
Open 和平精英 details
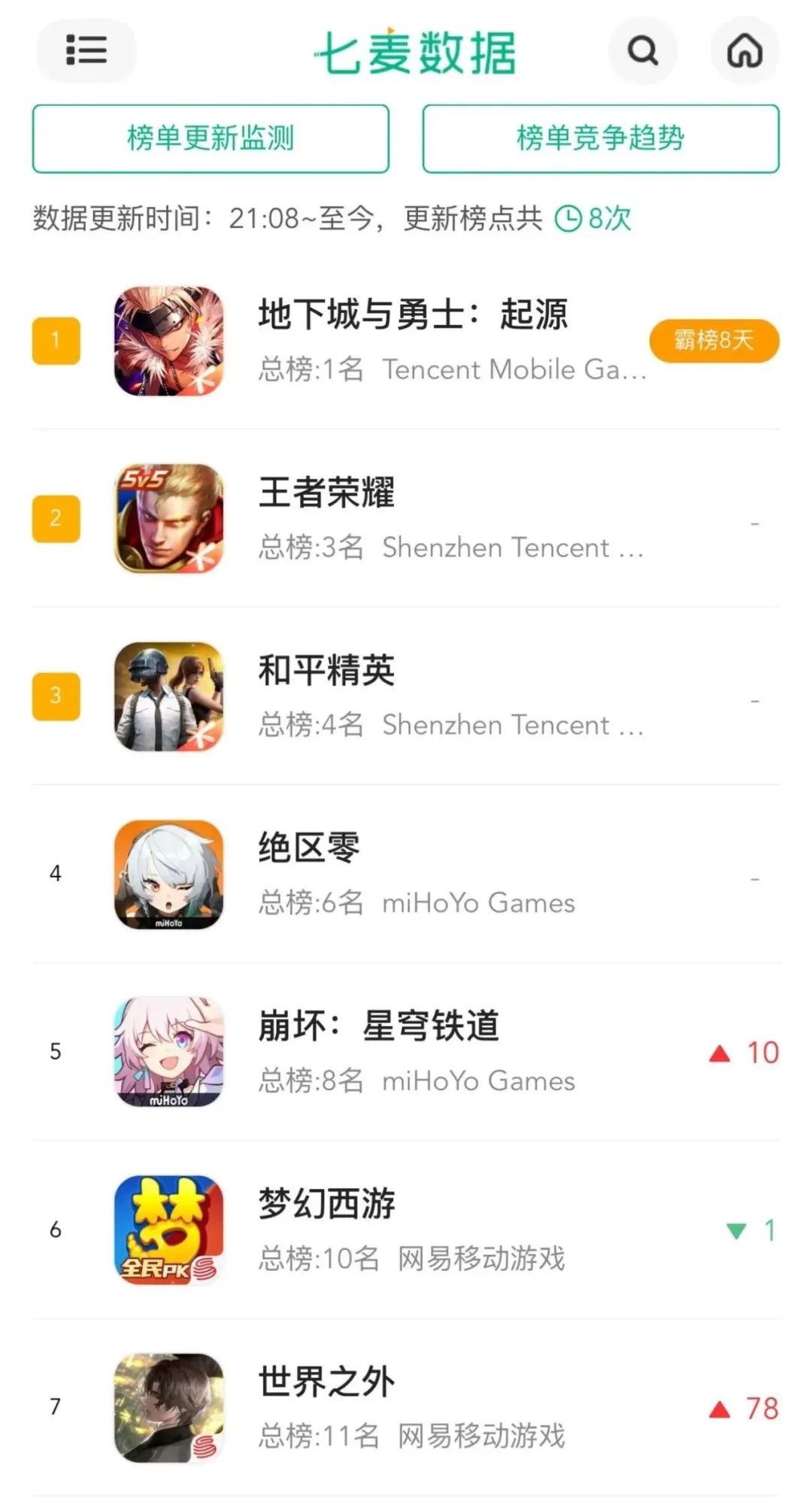point(326,670)
